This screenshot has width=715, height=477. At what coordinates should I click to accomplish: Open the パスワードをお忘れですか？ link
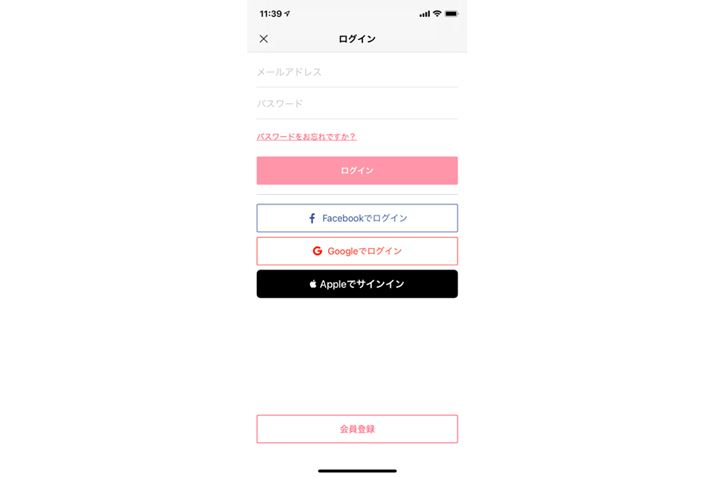pos(306,136)
